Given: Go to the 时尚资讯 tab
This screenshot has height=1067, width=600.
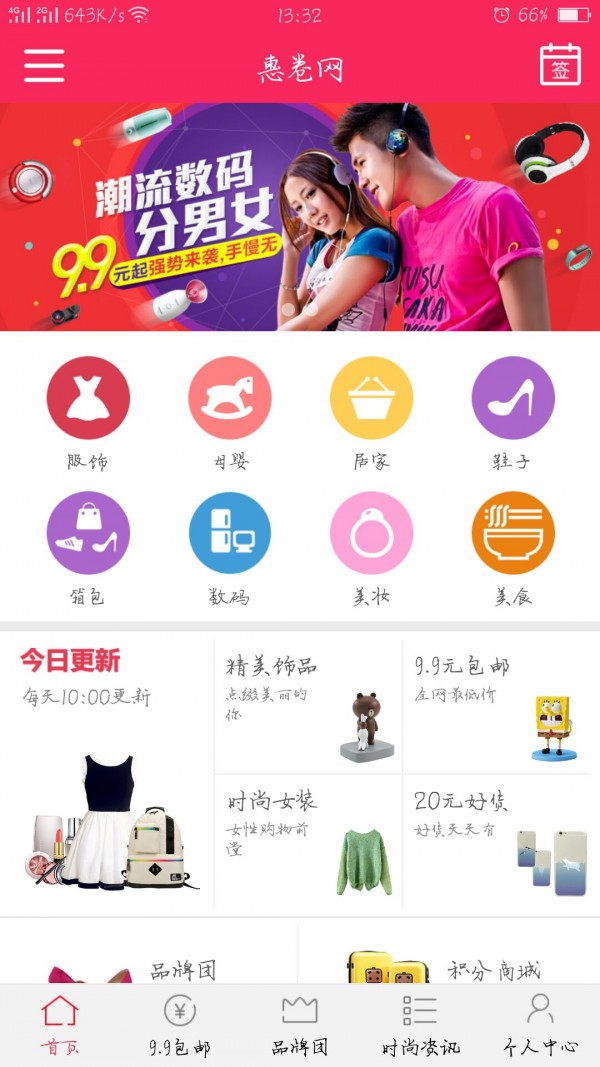Looking at the screenshot, I should 420,1026.
